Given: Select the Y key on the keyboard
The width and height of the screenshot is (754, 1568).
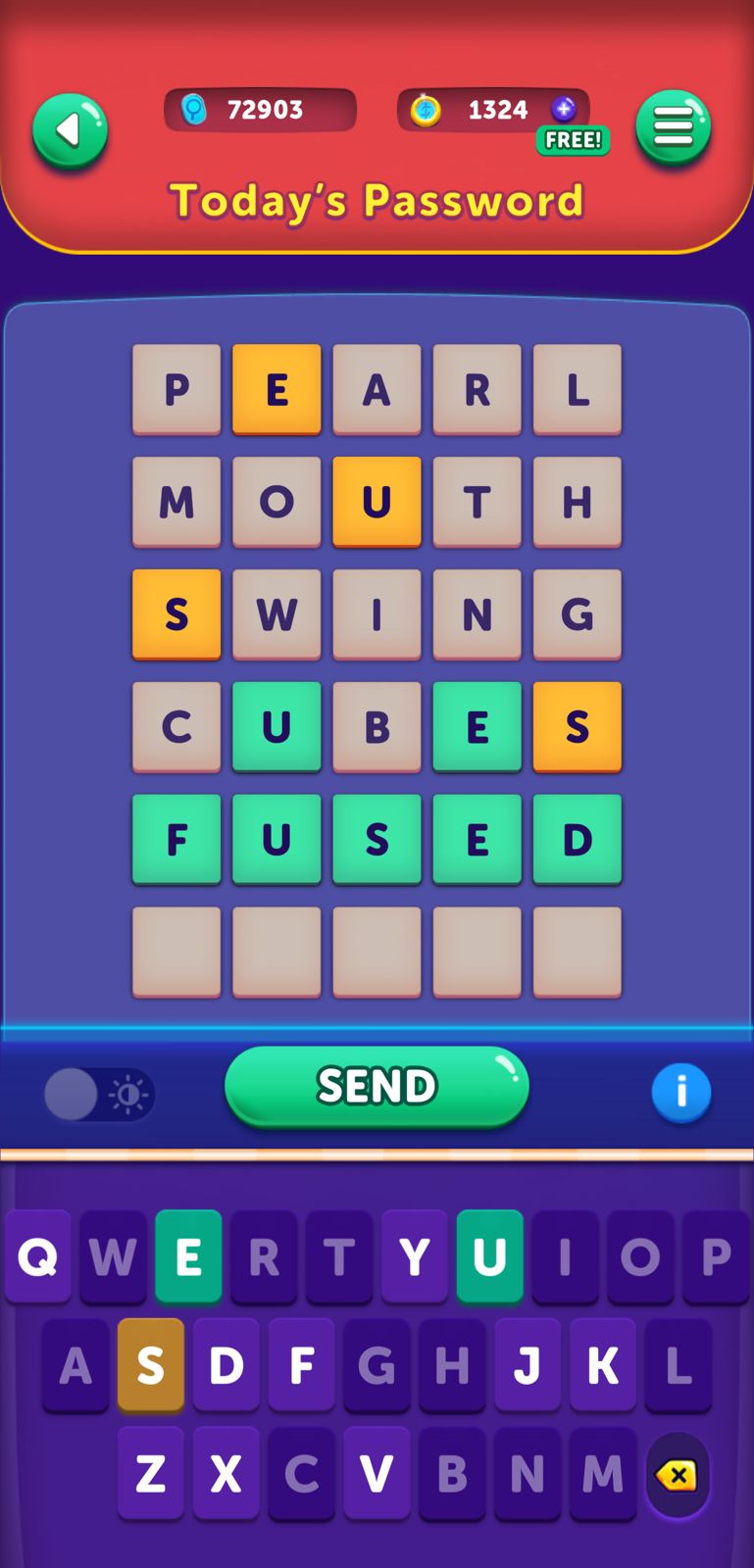Looking at the screenshot, I should click(x=414, y=1256).
